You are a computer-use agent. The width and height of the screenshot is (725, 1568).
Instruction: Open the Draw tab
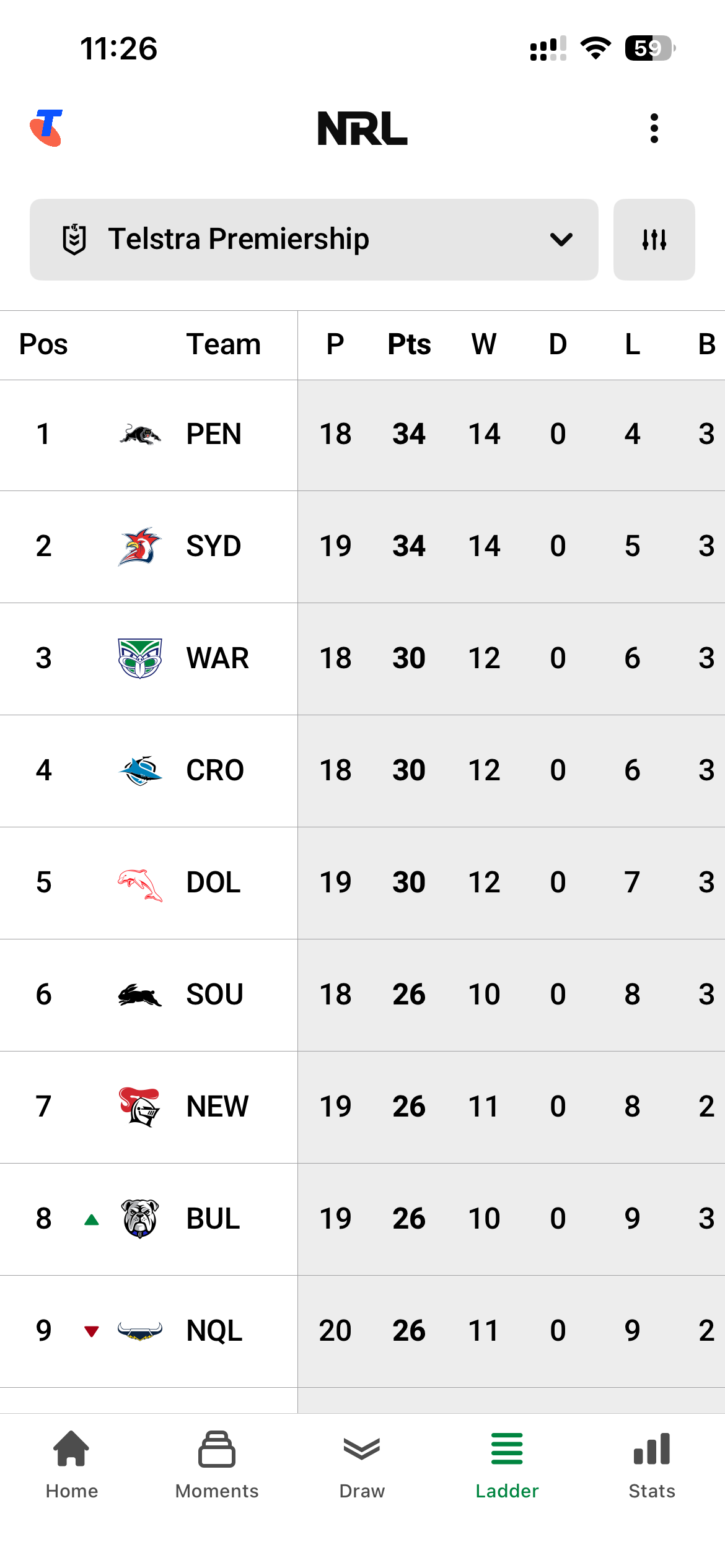362,1465
